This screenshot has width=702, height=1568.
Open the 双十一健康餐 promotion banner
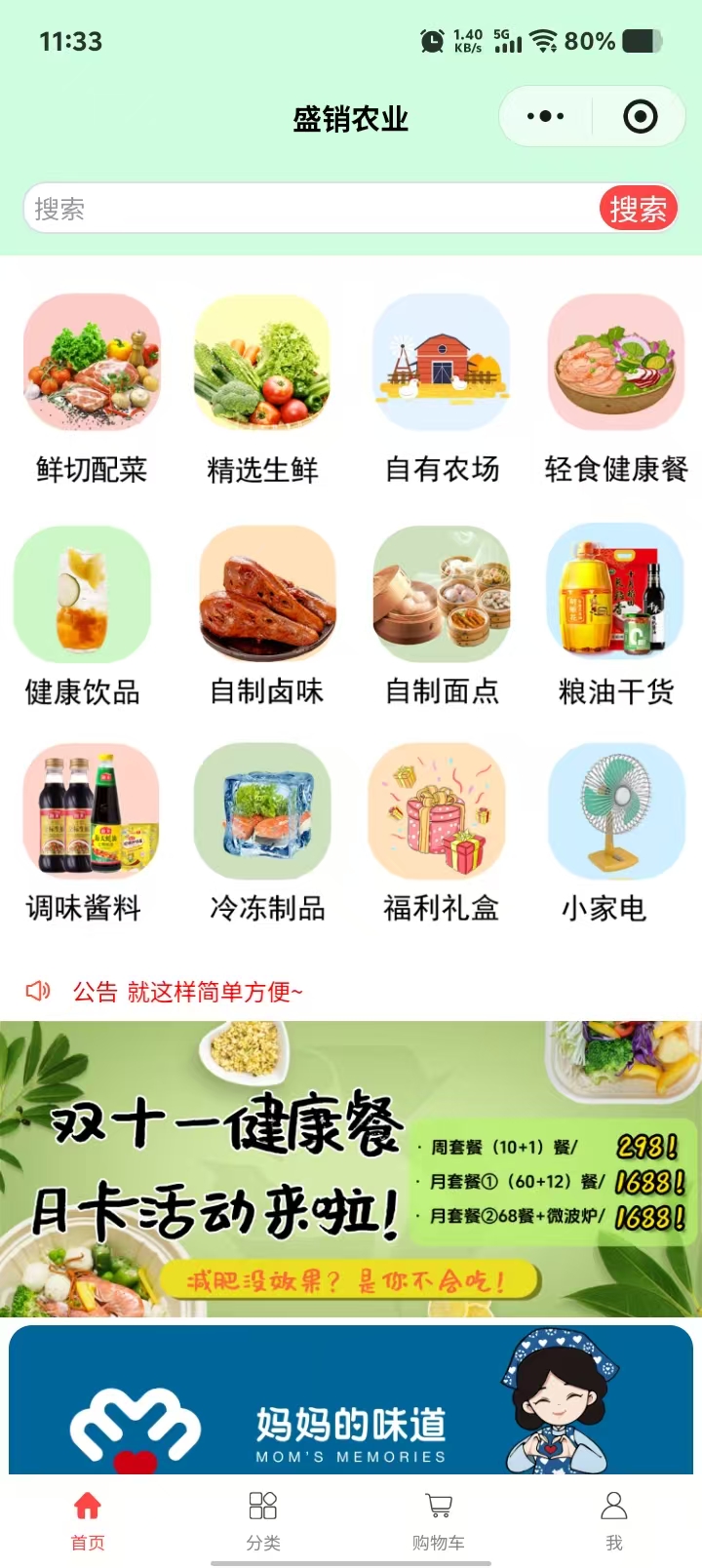click(x=351, y=1168)
